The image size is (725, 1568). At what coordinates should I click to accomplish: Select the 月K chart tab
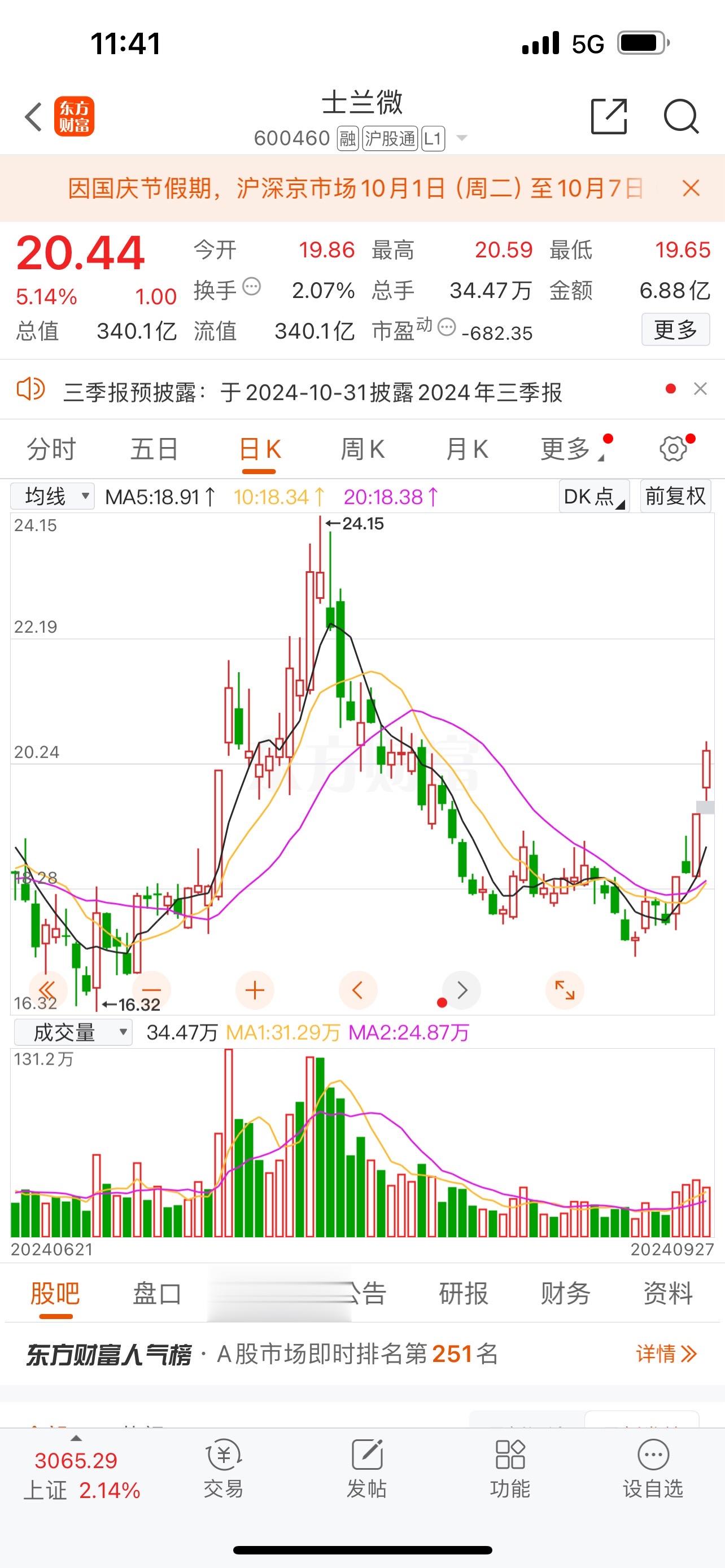(x=467, y=449)
